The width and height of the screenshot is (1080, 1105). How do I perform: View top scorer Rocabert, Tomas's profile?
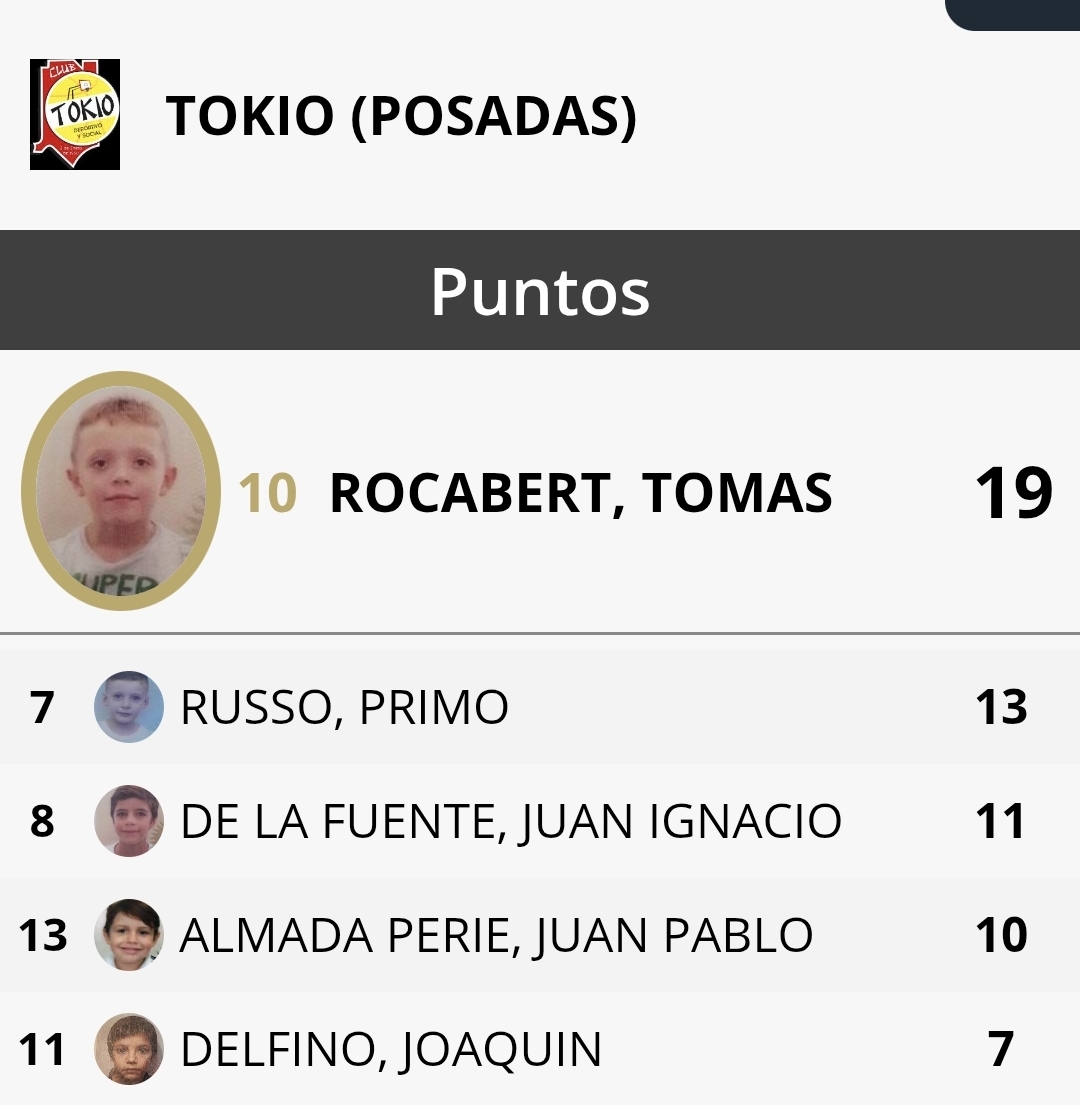coord(580,493)
